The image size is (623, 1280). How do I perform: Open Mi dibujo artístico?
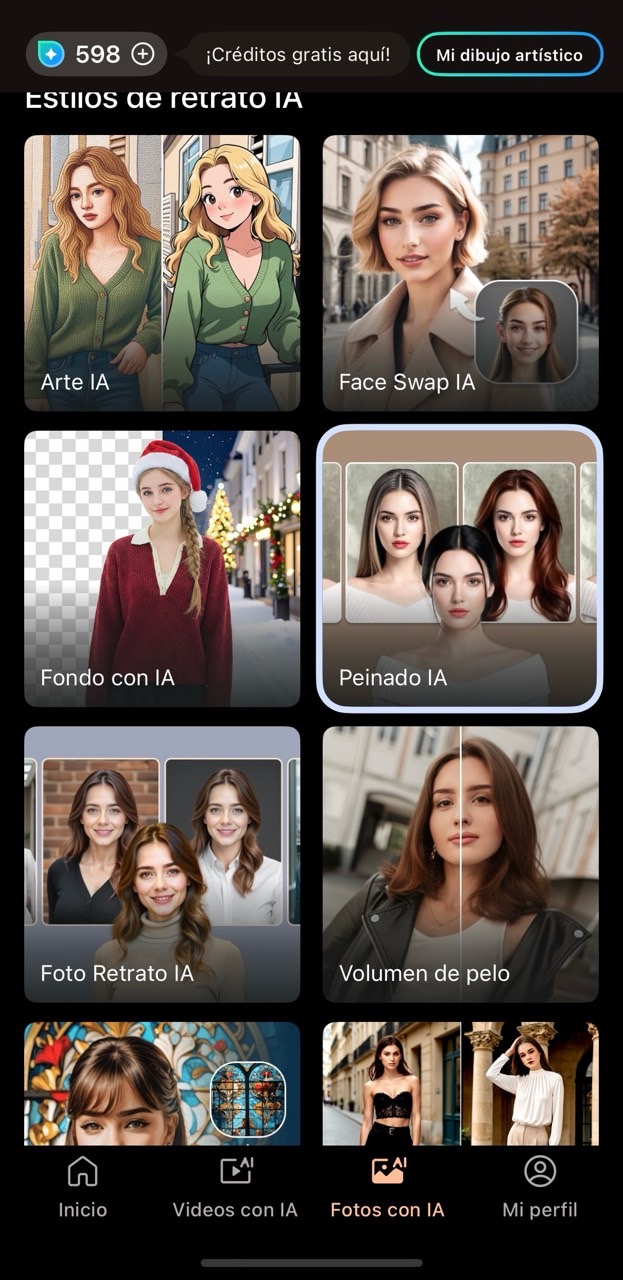(509, 55)
